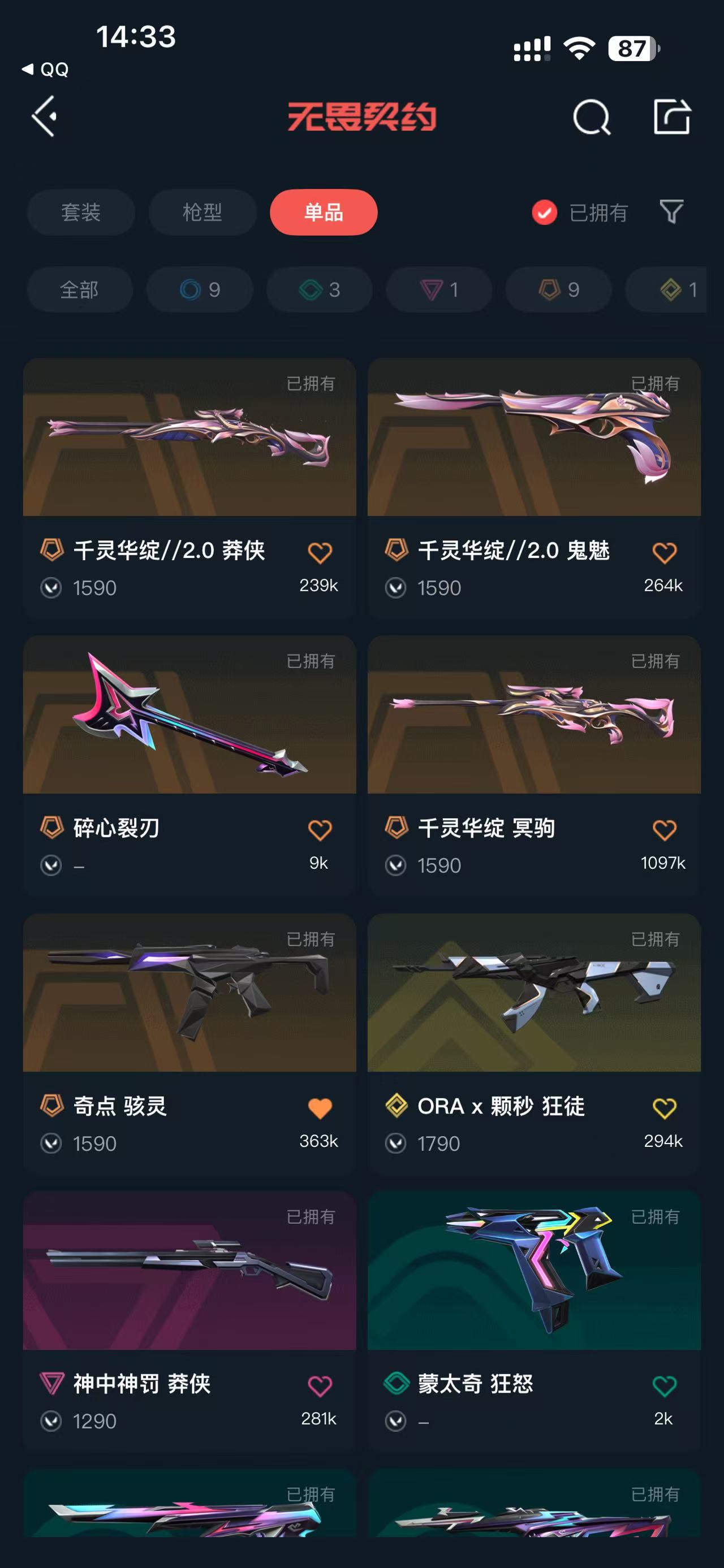
Task: Unlike the 奇点 骇灵 skin
Action: (x=320, y=1108)
